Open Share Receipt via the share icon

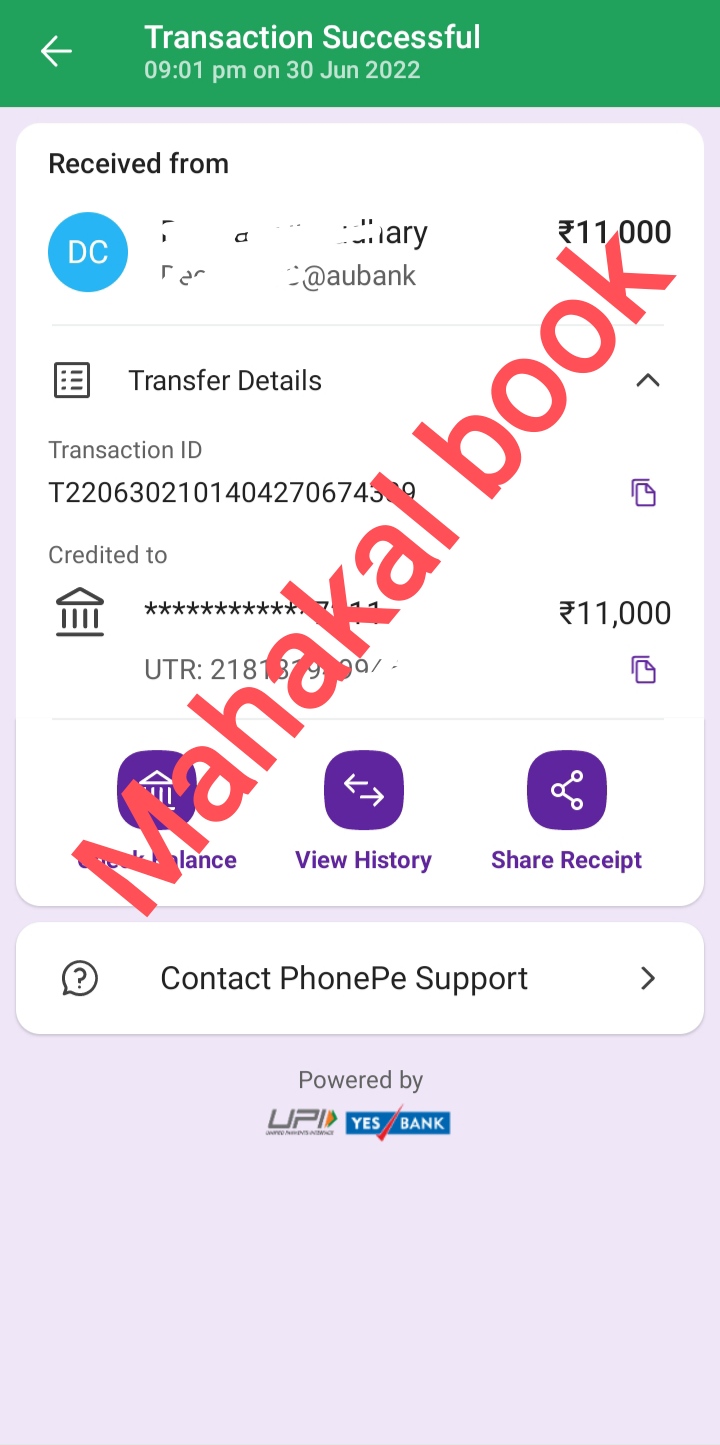(x=566, y=790)
